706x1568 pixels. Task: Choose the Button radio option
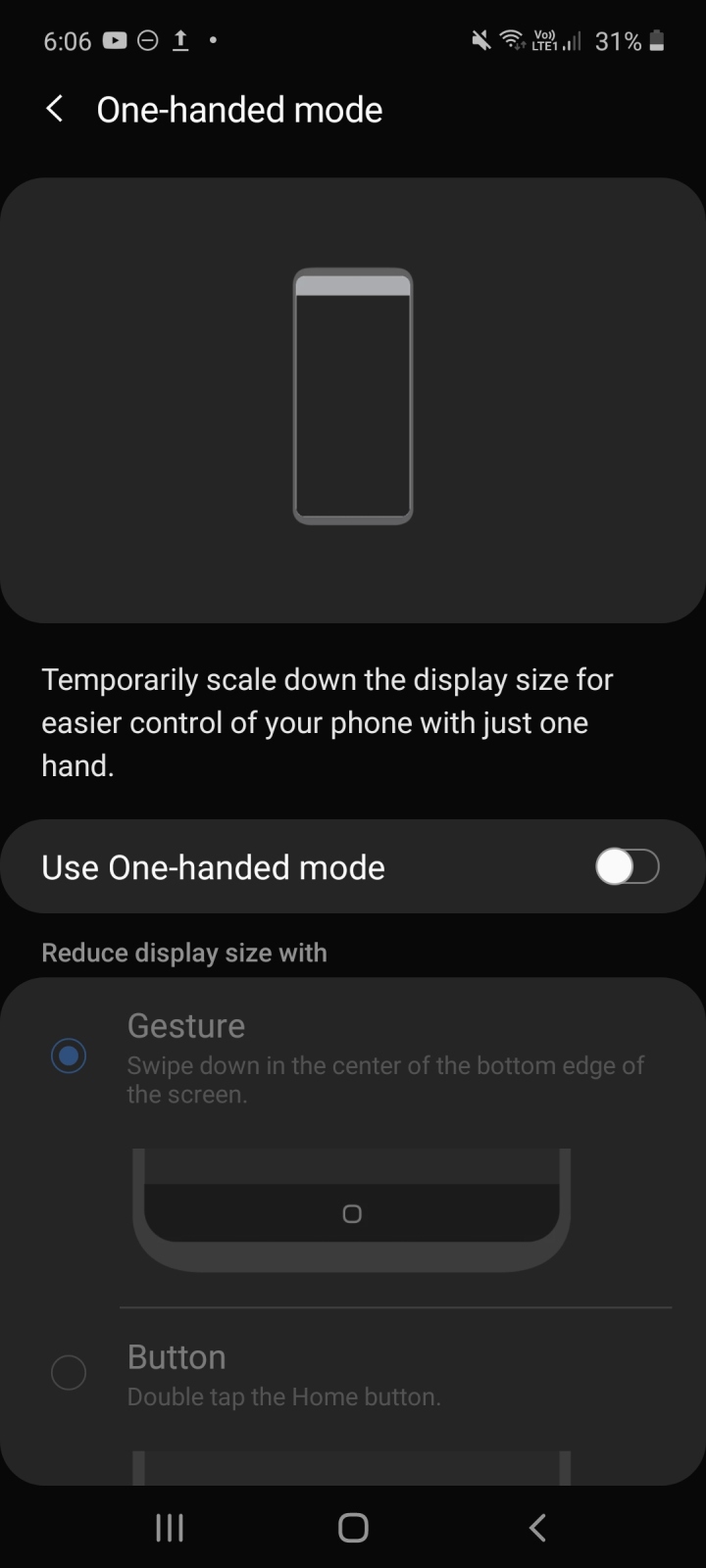pos(69,1372)
